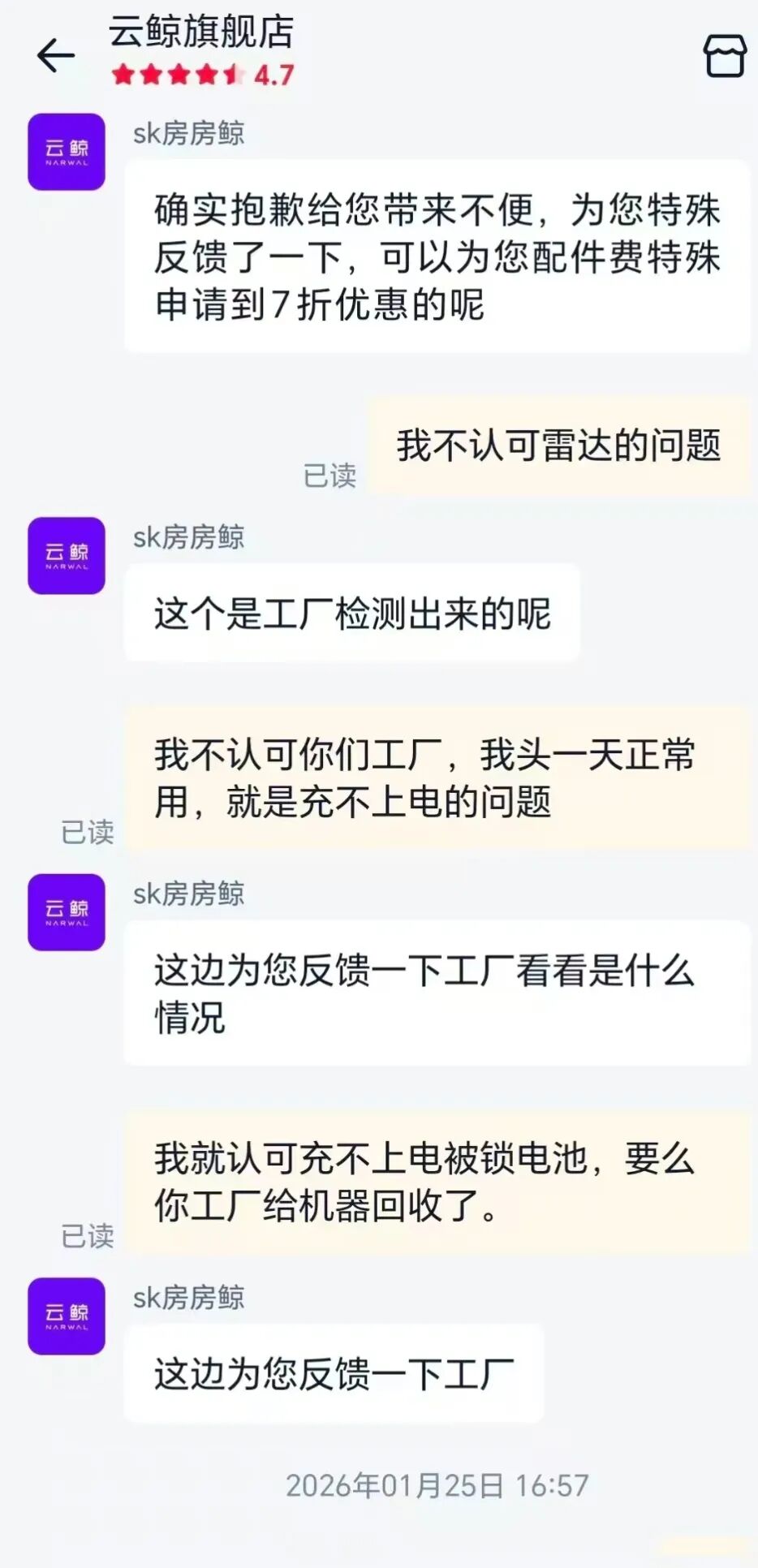This screenshot has height=1568, width=758.
Task: Open the 云鲸旗舰店 store title
Action: pyautogui.click(x=201, y=33)
